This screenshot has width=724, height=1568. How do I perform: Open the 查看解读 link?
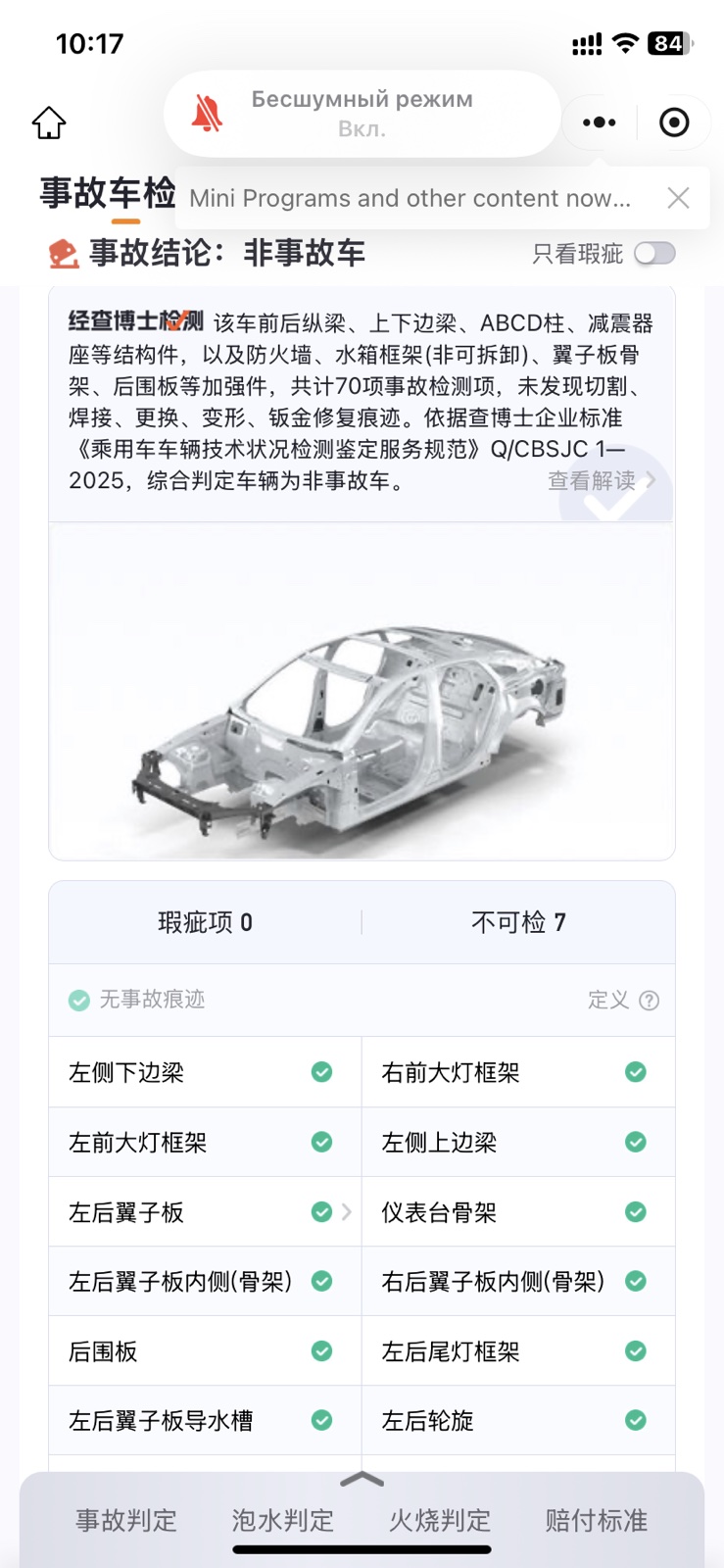(601, 480)
